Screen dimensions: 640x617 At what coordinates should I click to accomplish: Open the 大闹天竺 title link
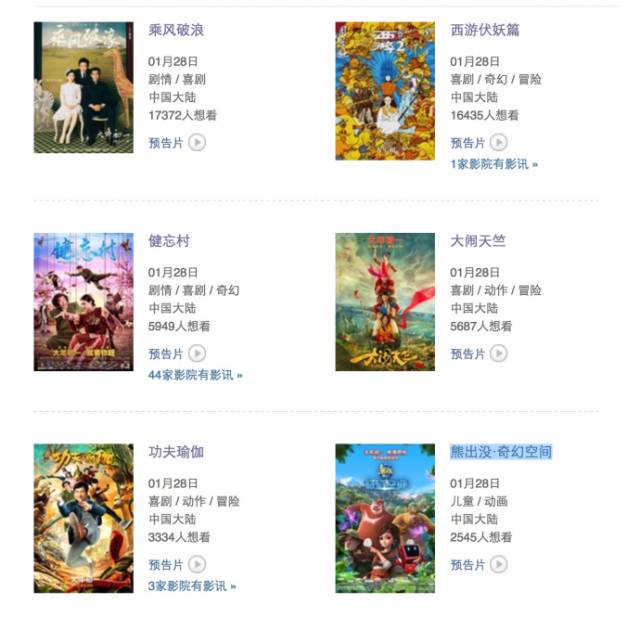pyautogui.click(x=477, y=241)
